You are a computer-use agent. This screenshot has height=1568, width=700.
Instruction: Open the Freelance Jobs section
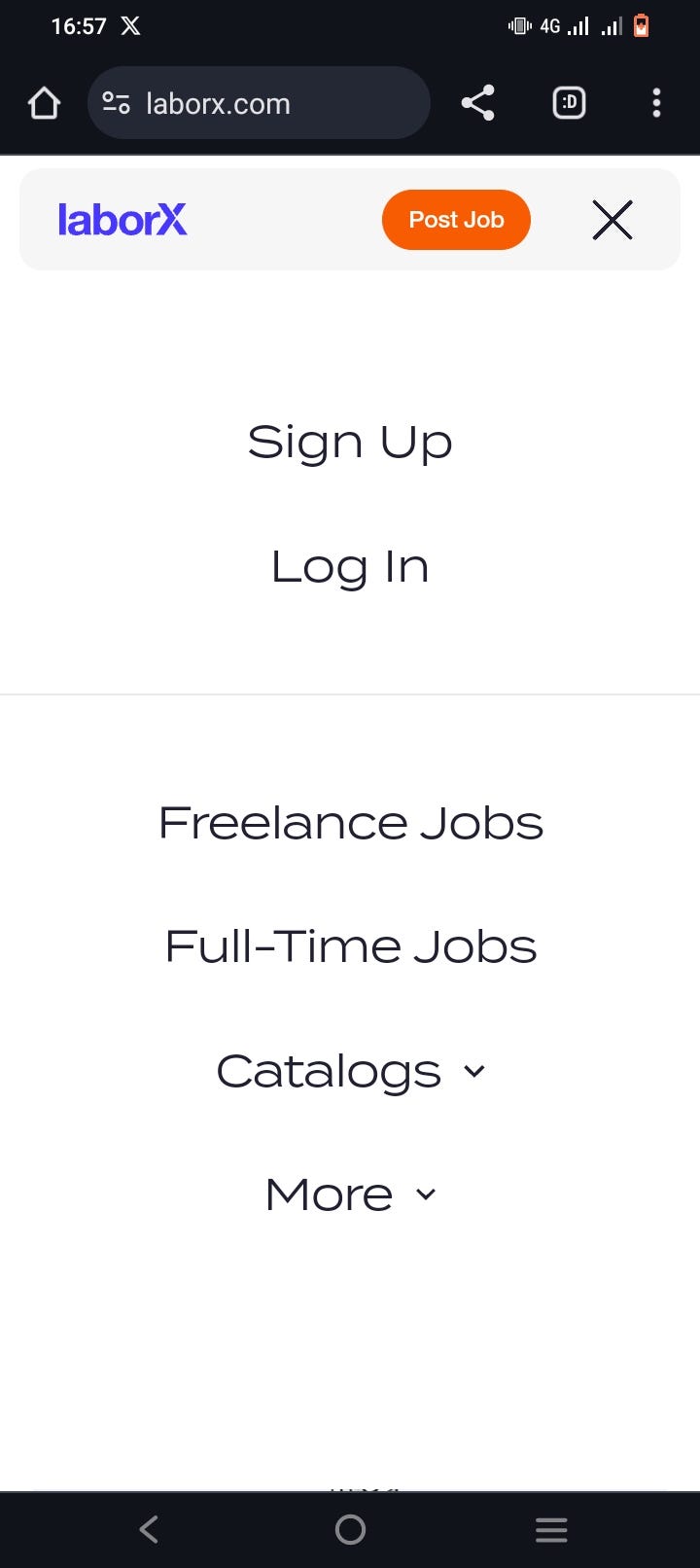pos(350,822)
